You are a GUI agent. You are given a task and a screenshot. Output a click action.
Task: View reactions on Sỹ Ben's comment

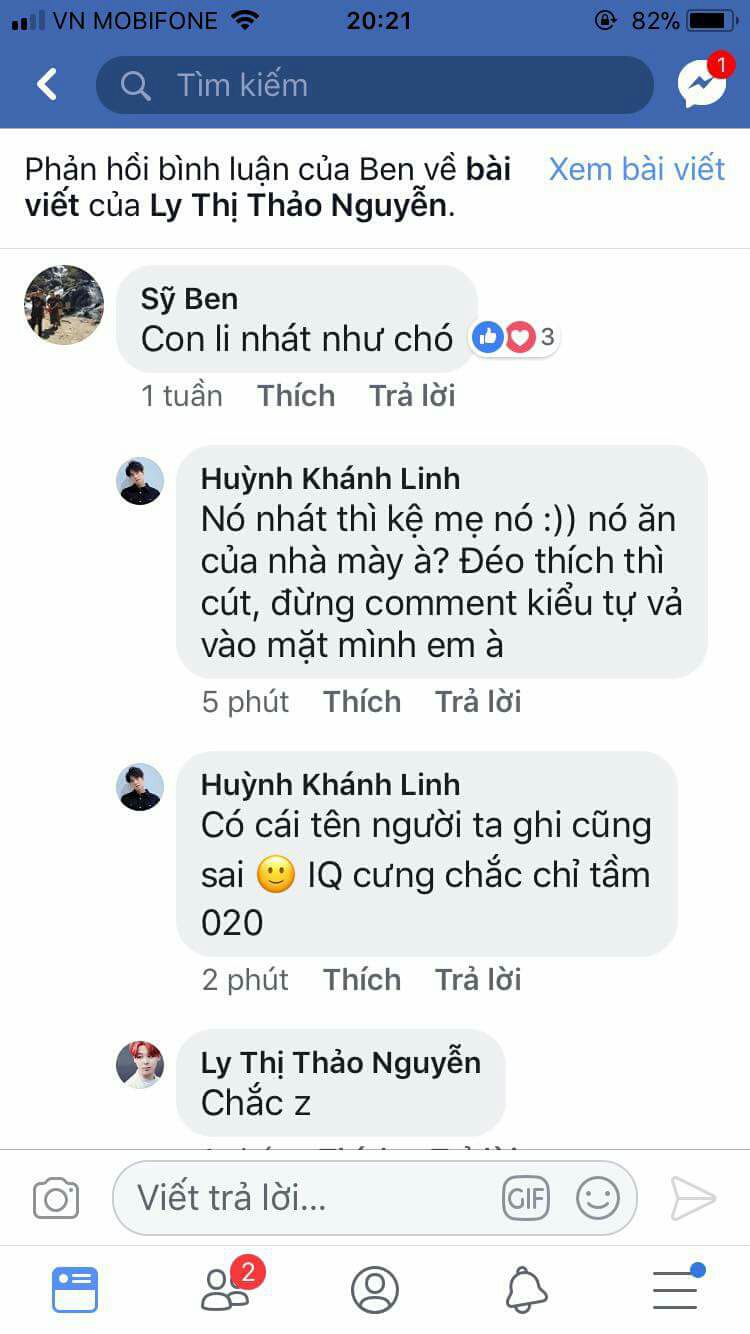point(514,338)
